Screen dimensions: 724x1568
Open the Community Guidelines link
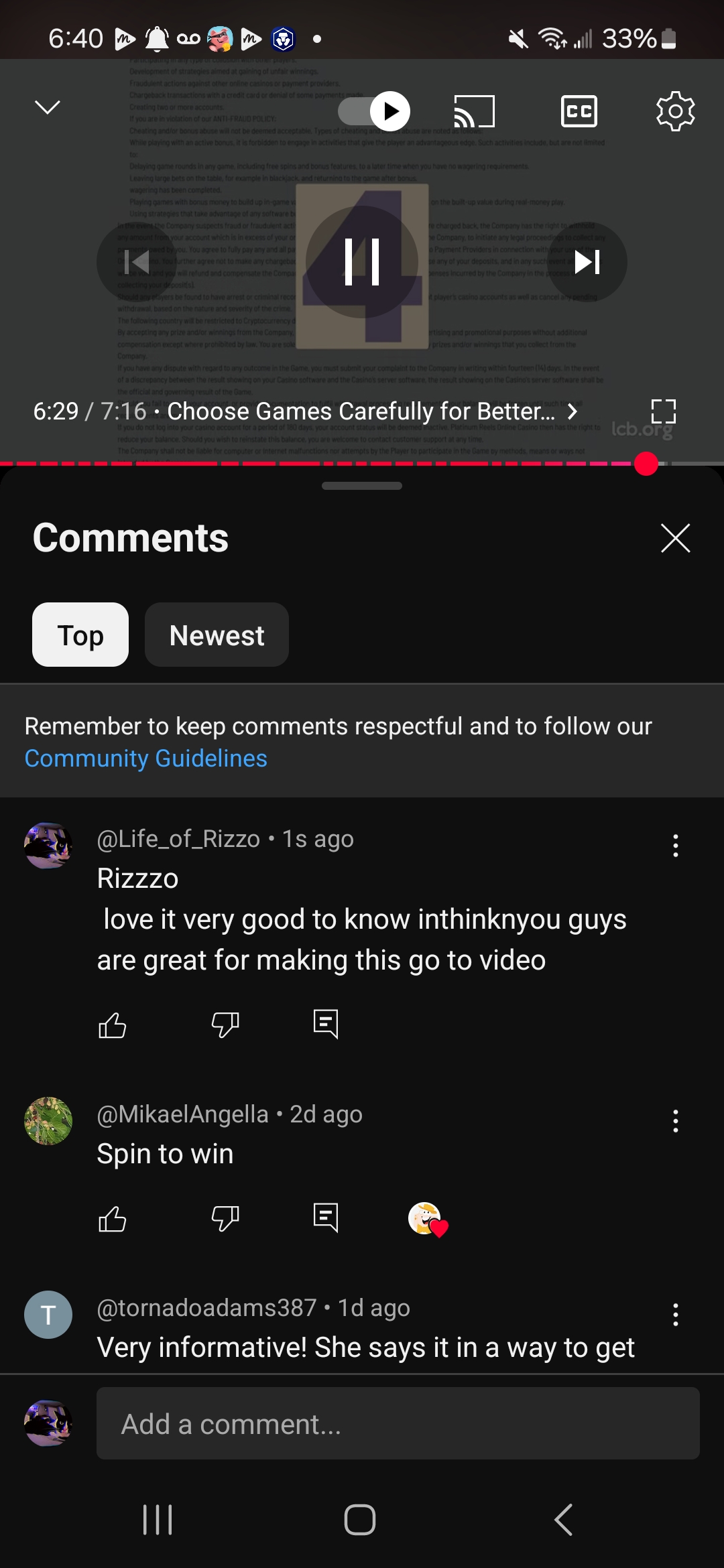pyautogui.click(x=145, y=759)
